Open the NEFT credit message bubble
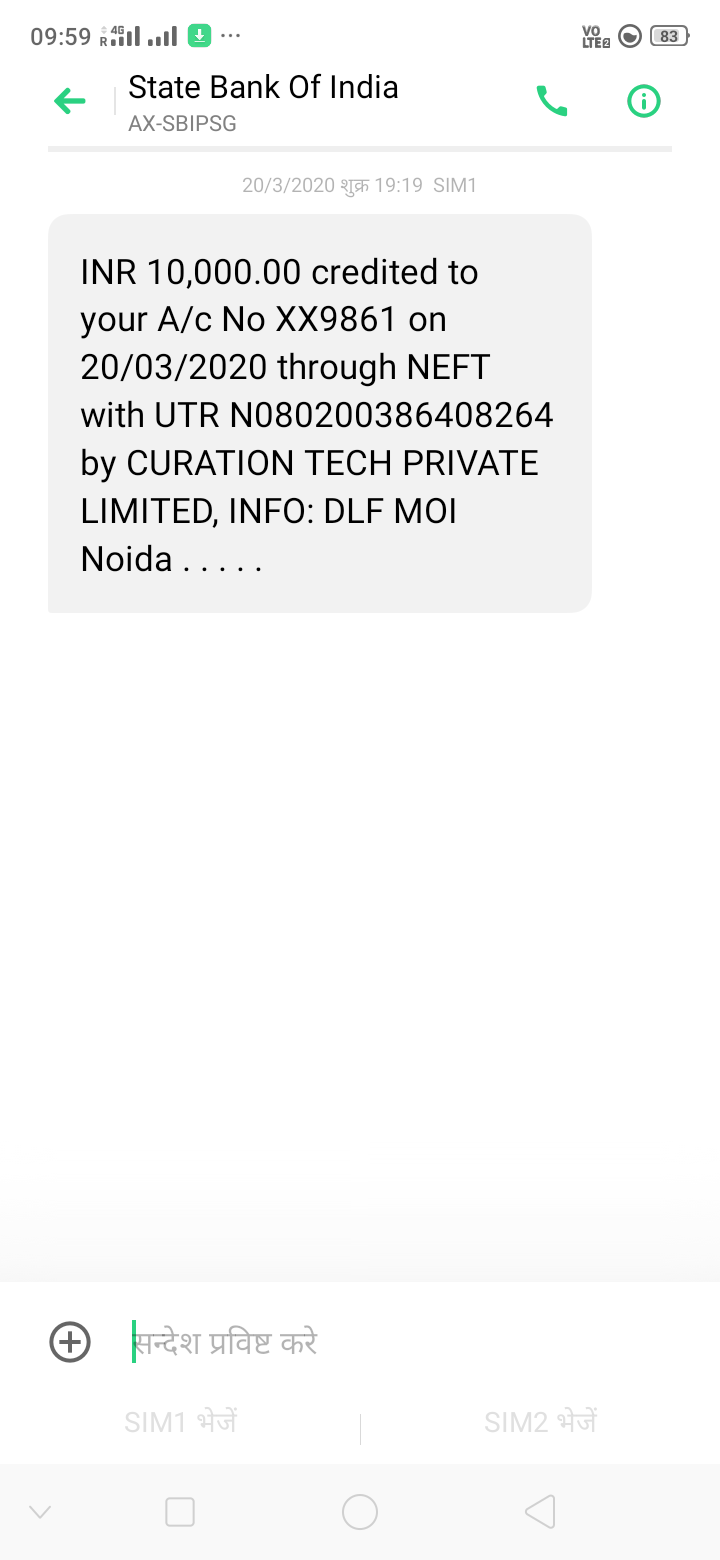The image size is (720, 1560). pos(320,413)
